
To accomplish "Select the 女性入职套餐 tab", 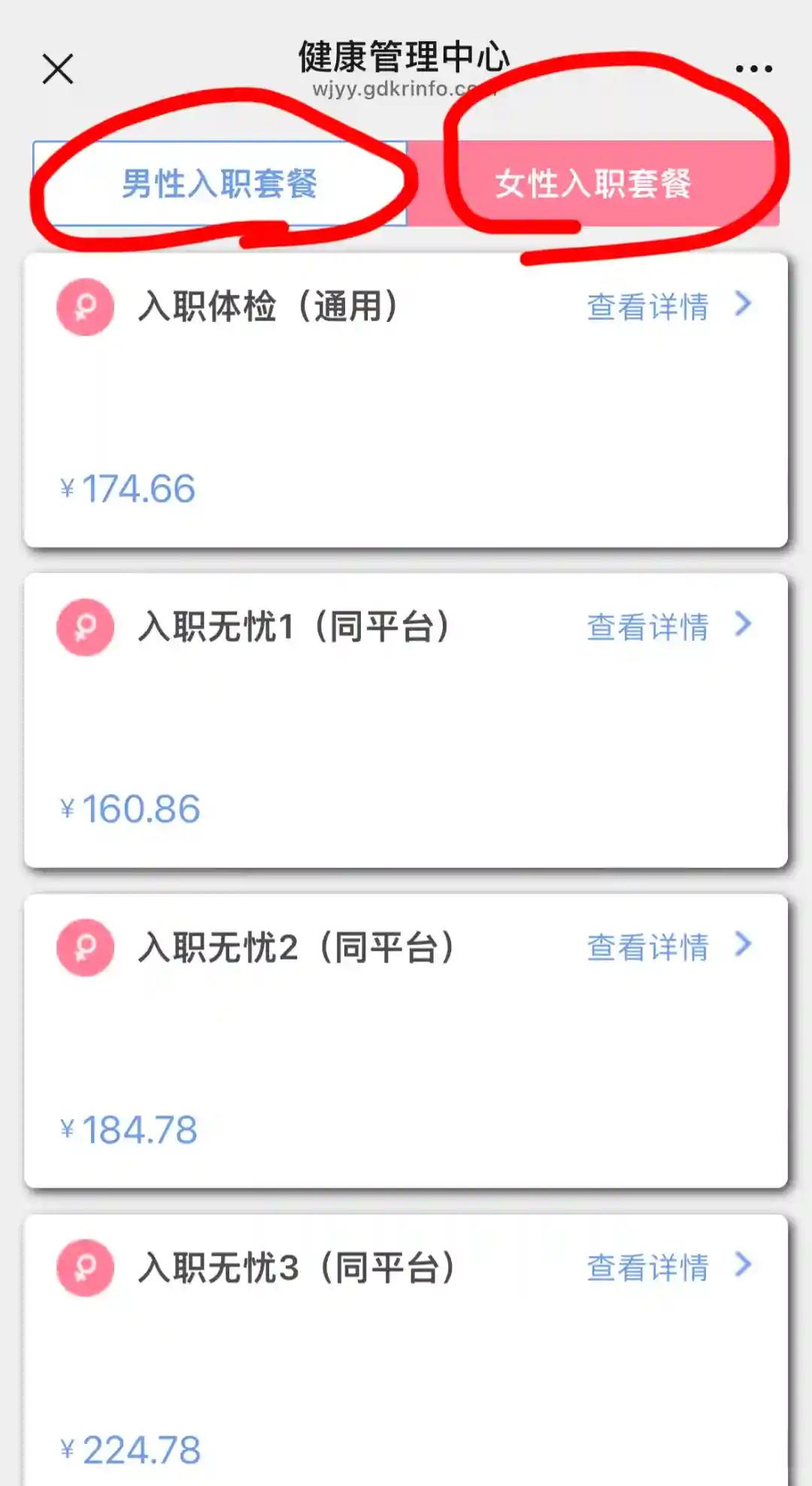I will point(593,183).
